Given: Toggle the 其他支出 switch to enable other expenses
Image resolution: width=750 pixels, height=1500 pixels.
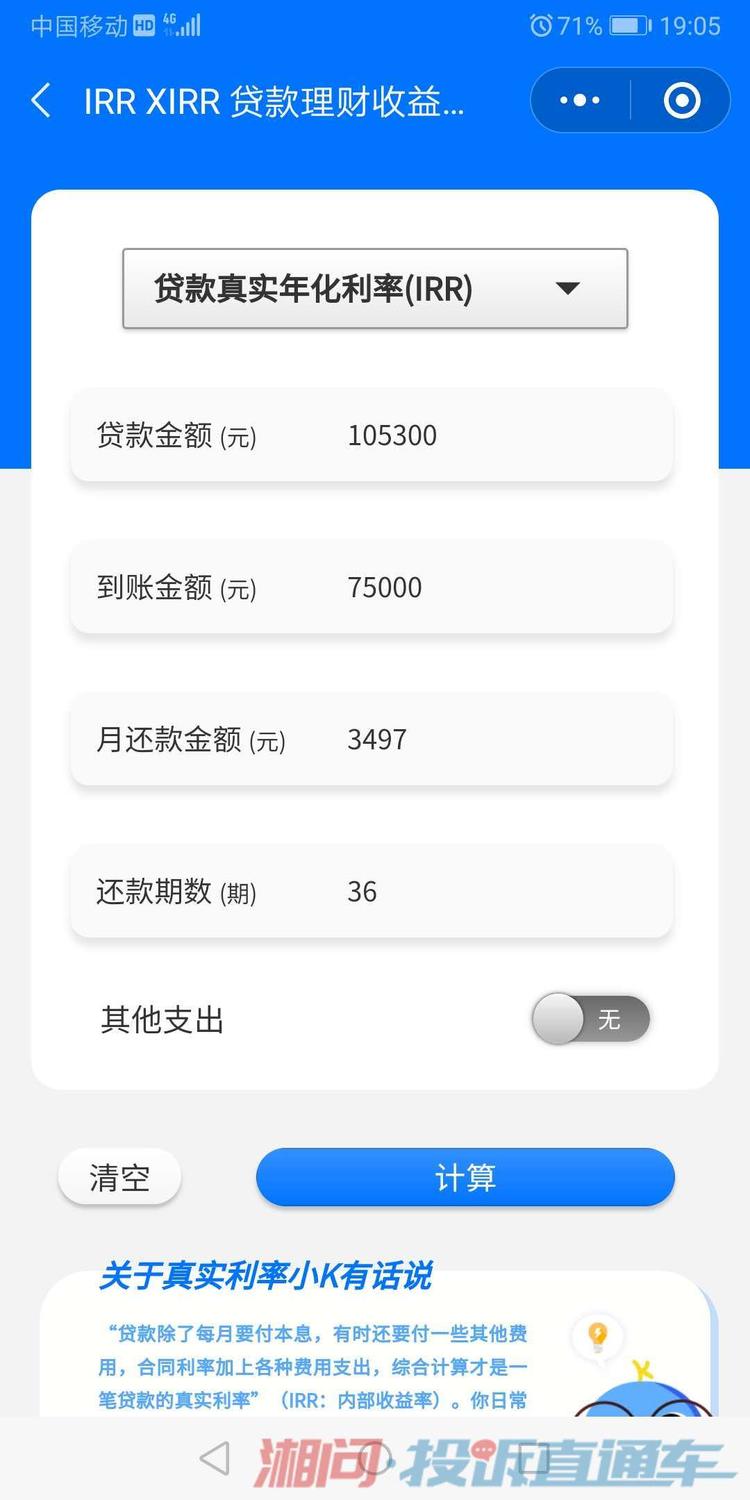Looking at the screenshot, I should point(592,1018).
